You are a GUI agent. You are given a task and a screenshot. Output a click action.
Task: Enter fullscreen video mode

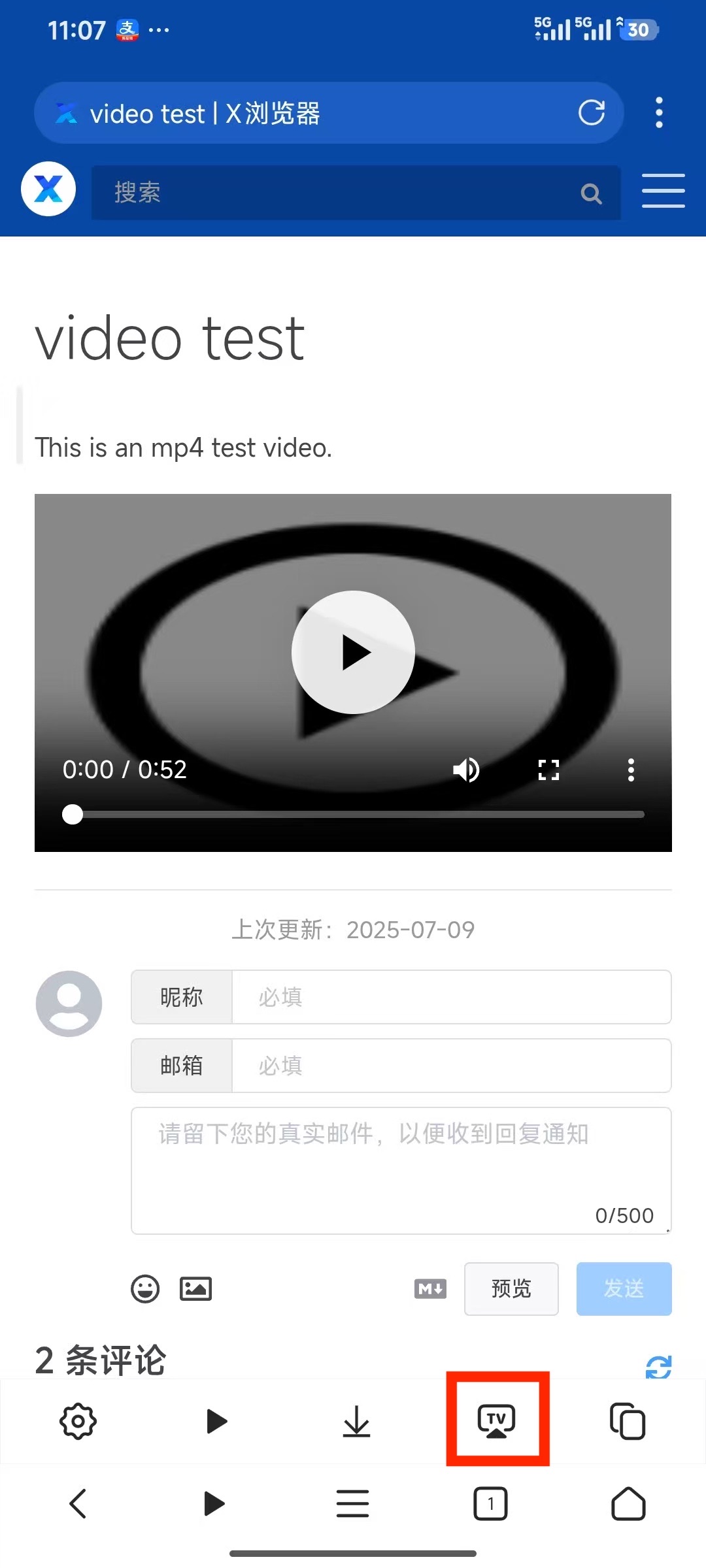pyautogui.click(x=548, y=770)
